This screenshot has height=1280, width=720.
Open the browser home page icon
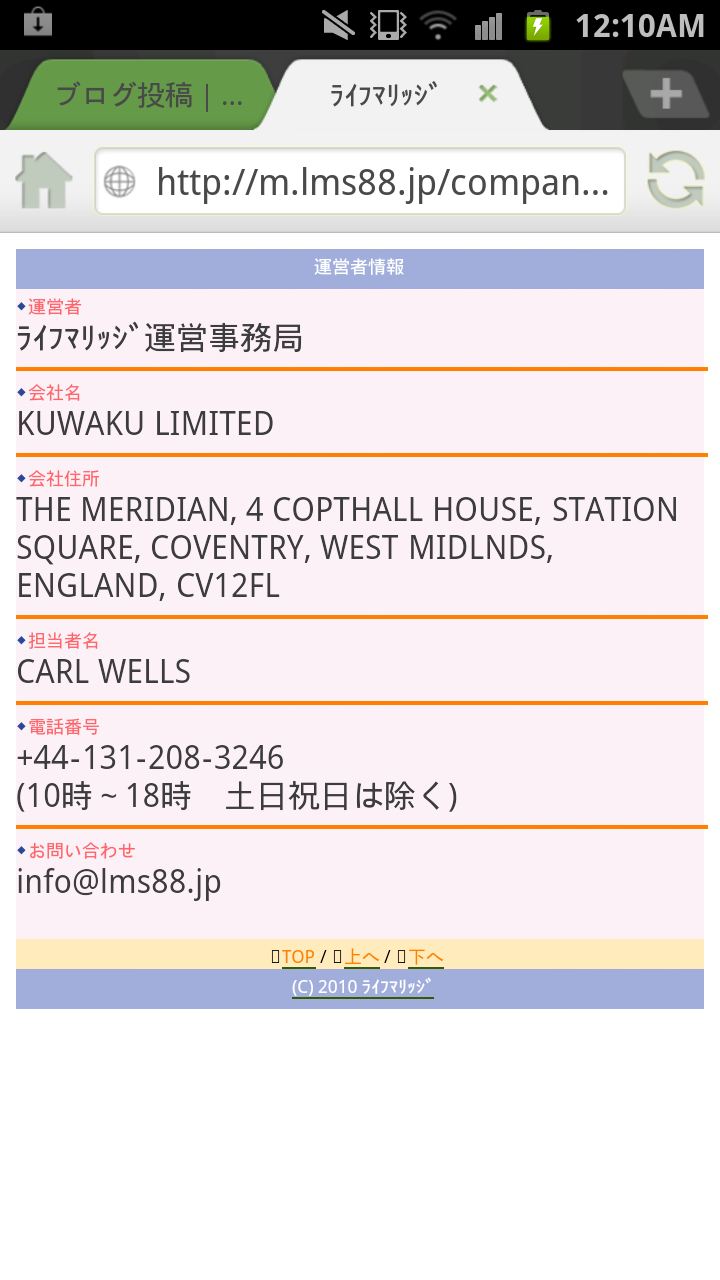[x=44, y=181]
